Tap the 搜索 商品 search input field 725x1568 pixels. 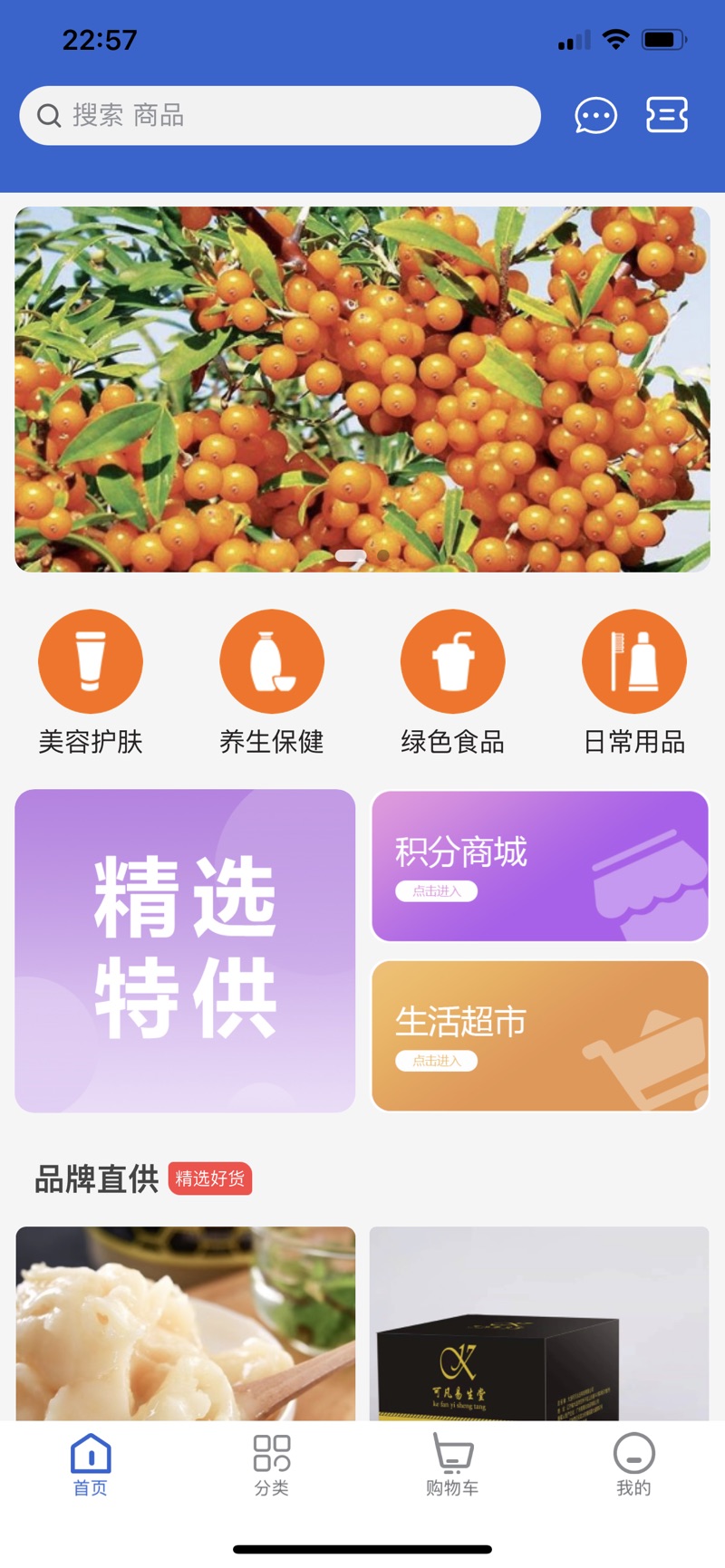[272, 115]
